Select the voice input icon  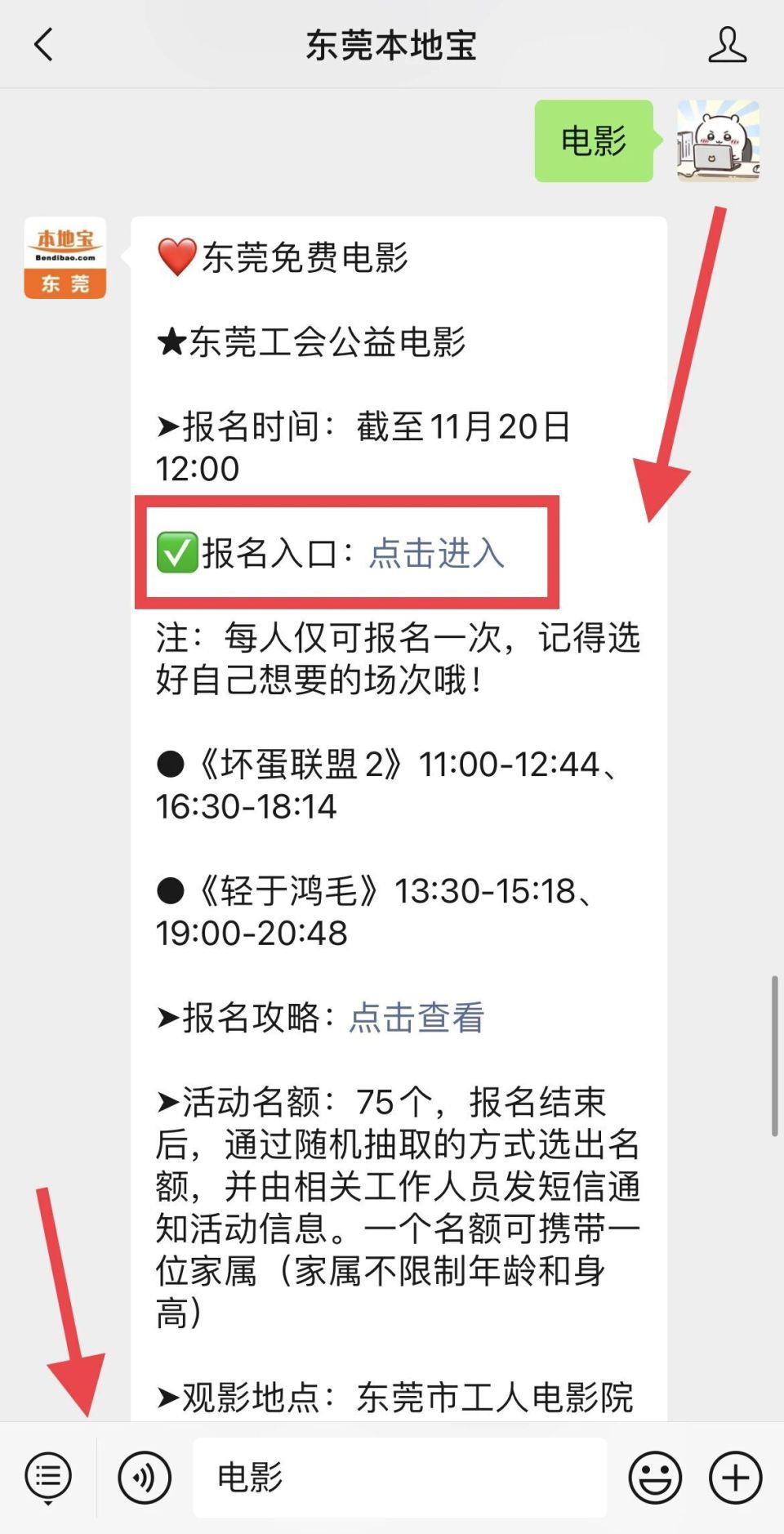[x=143, y=1475]
